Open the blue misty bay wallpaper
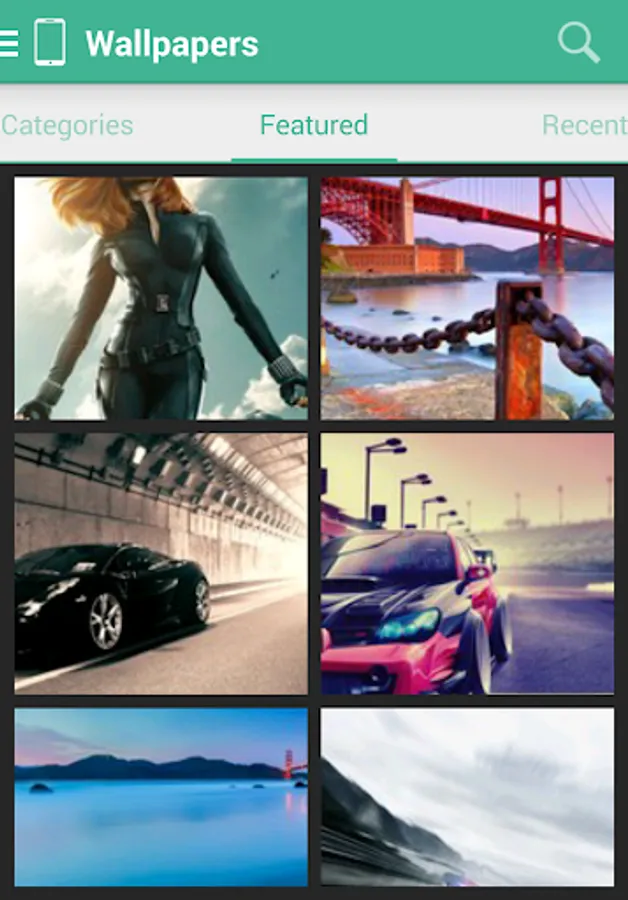The height and width of the screenshot is (900, 628). 161,797
